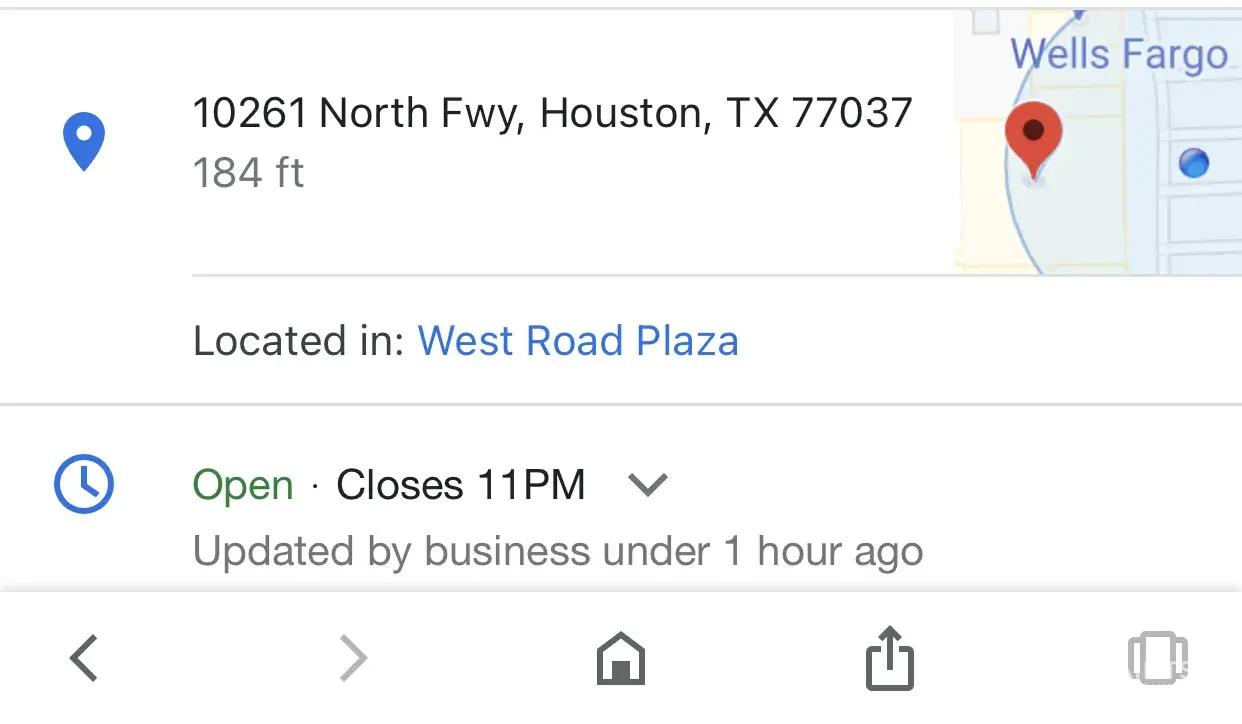Go forward to the next page

(x=352, y=658)
